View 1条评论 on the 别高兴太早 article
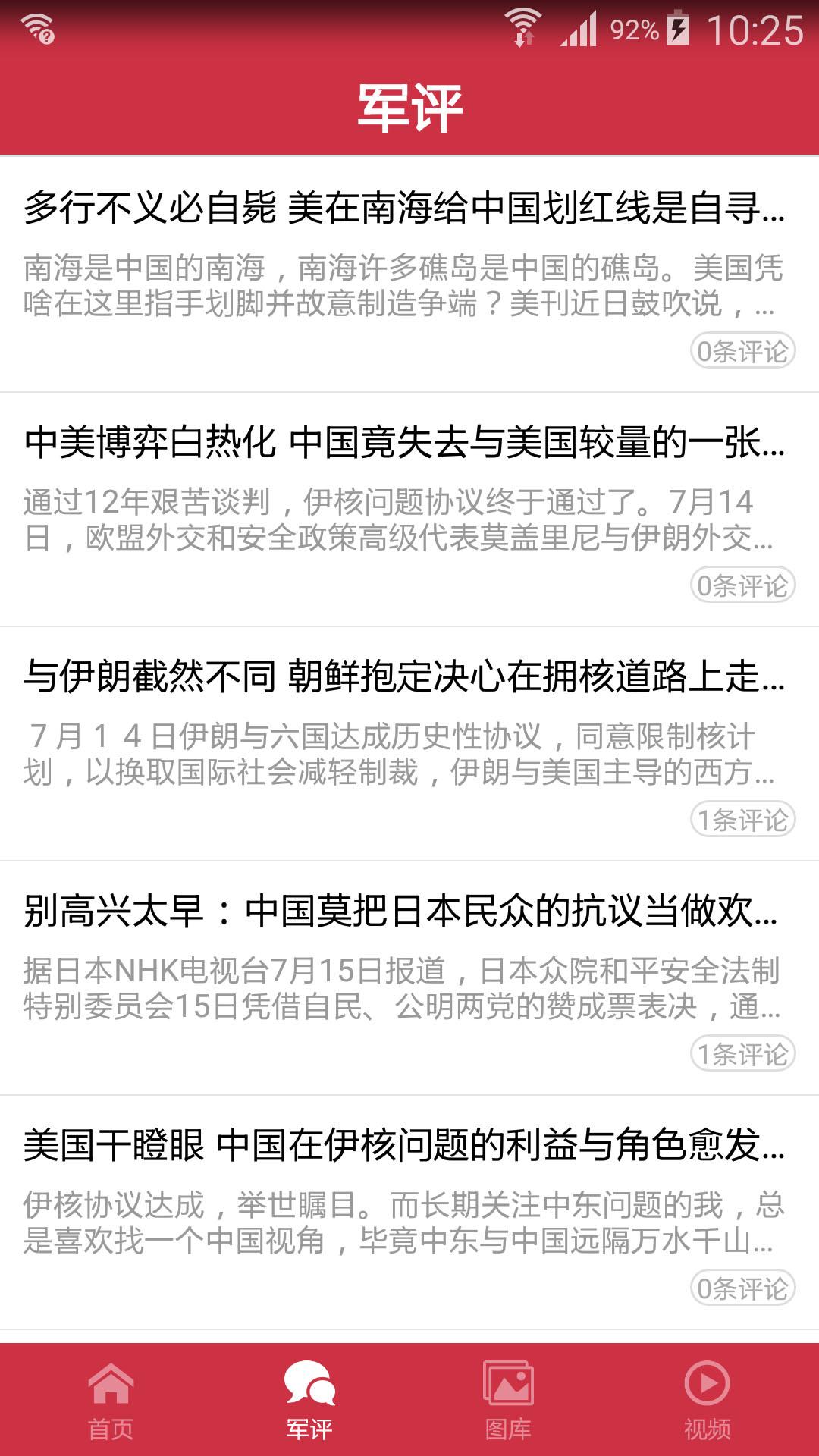Viewport: 819px width, 1456px height. click(742, 1054)
